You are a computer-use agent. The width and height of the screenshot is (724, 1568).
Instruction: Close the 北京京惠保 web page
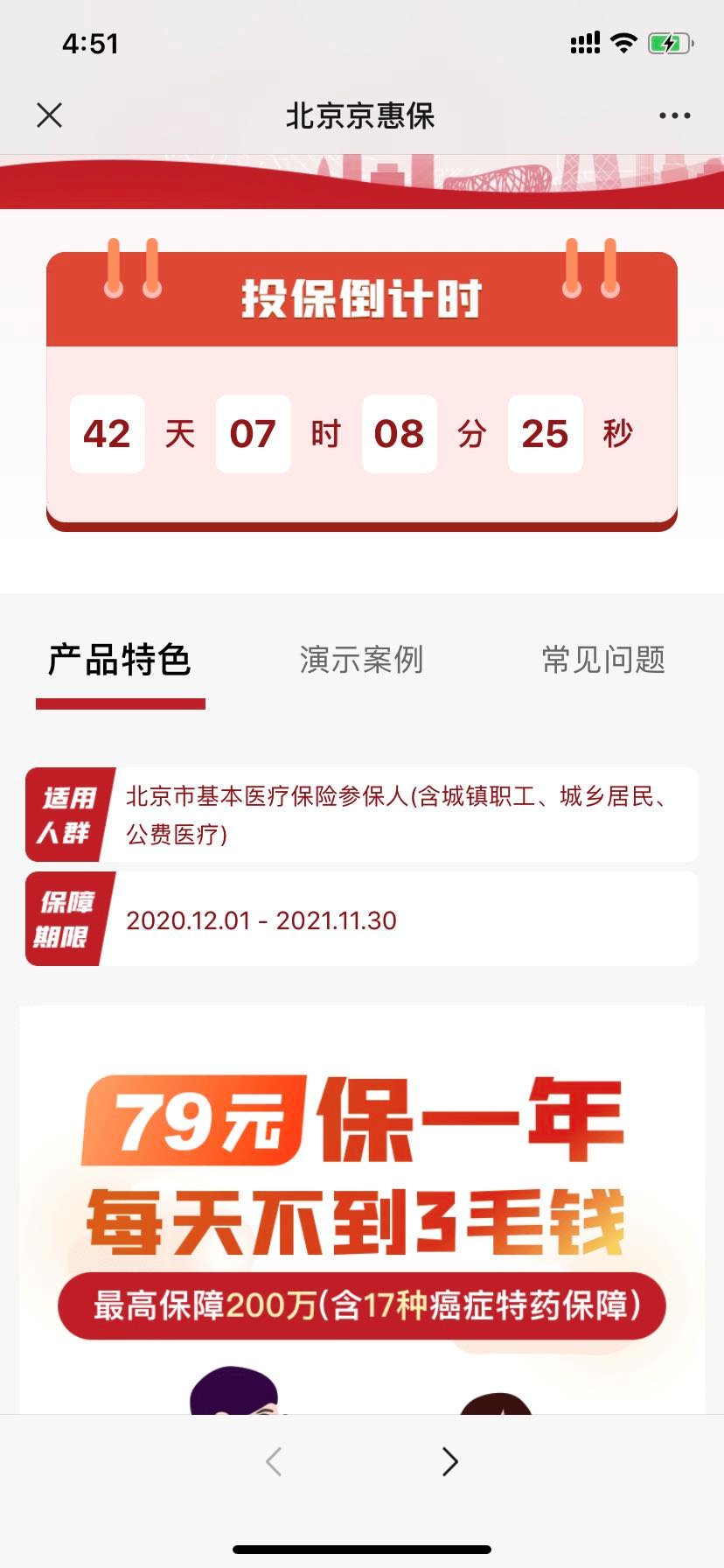coord(50,115)
